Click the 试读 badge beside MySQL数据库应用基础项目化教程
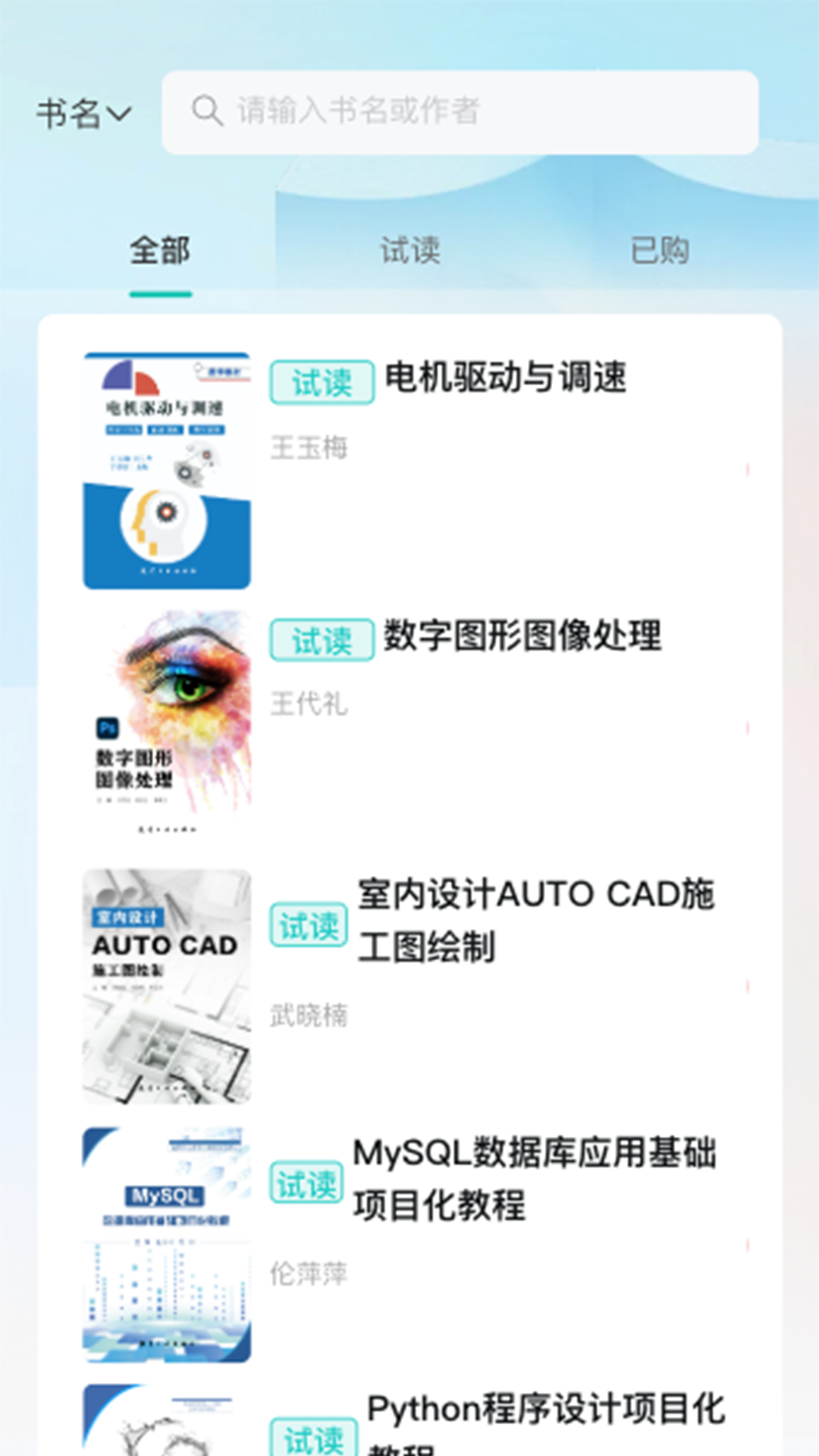Viewport: 819px width, 1456px height. (306, 1181)
